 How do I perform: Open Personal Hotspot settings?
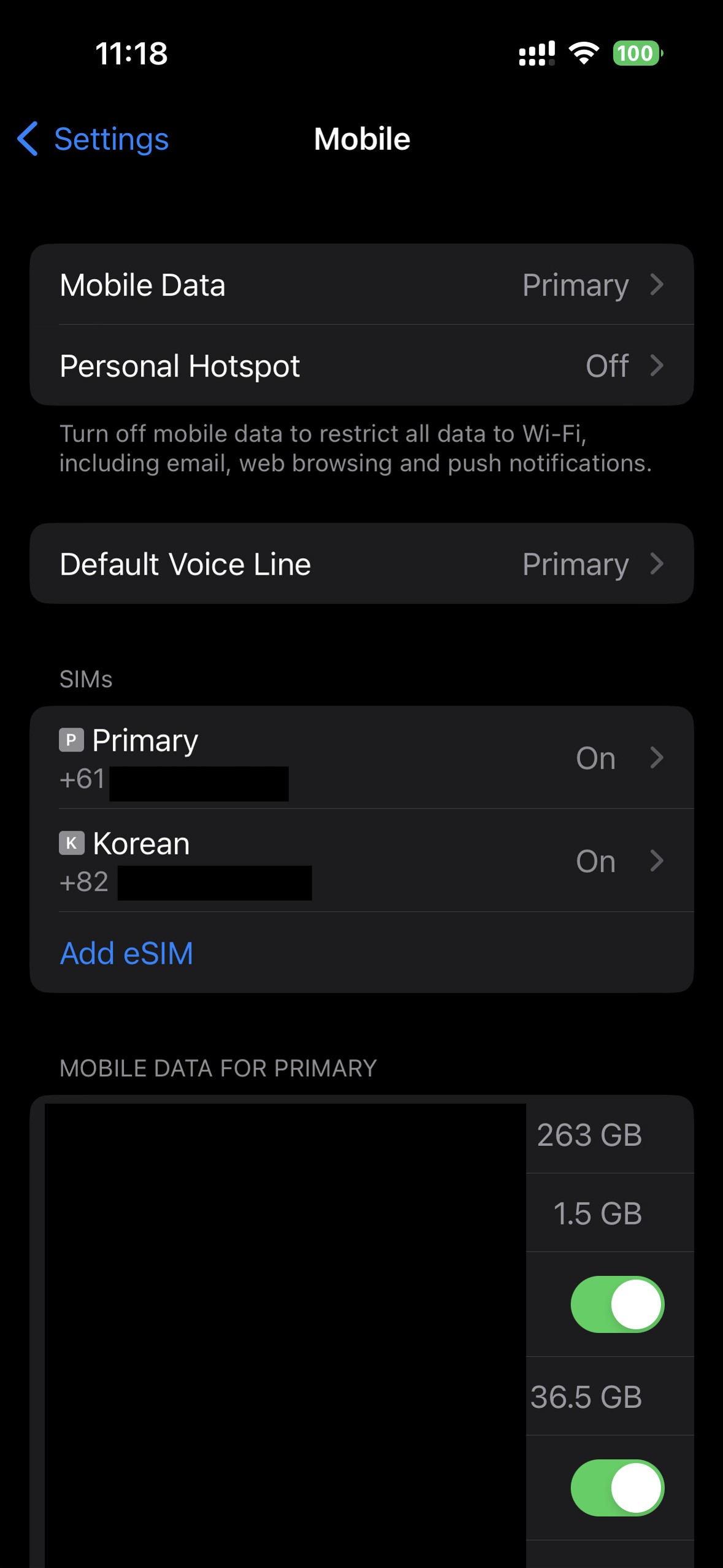tap(361, 366)
